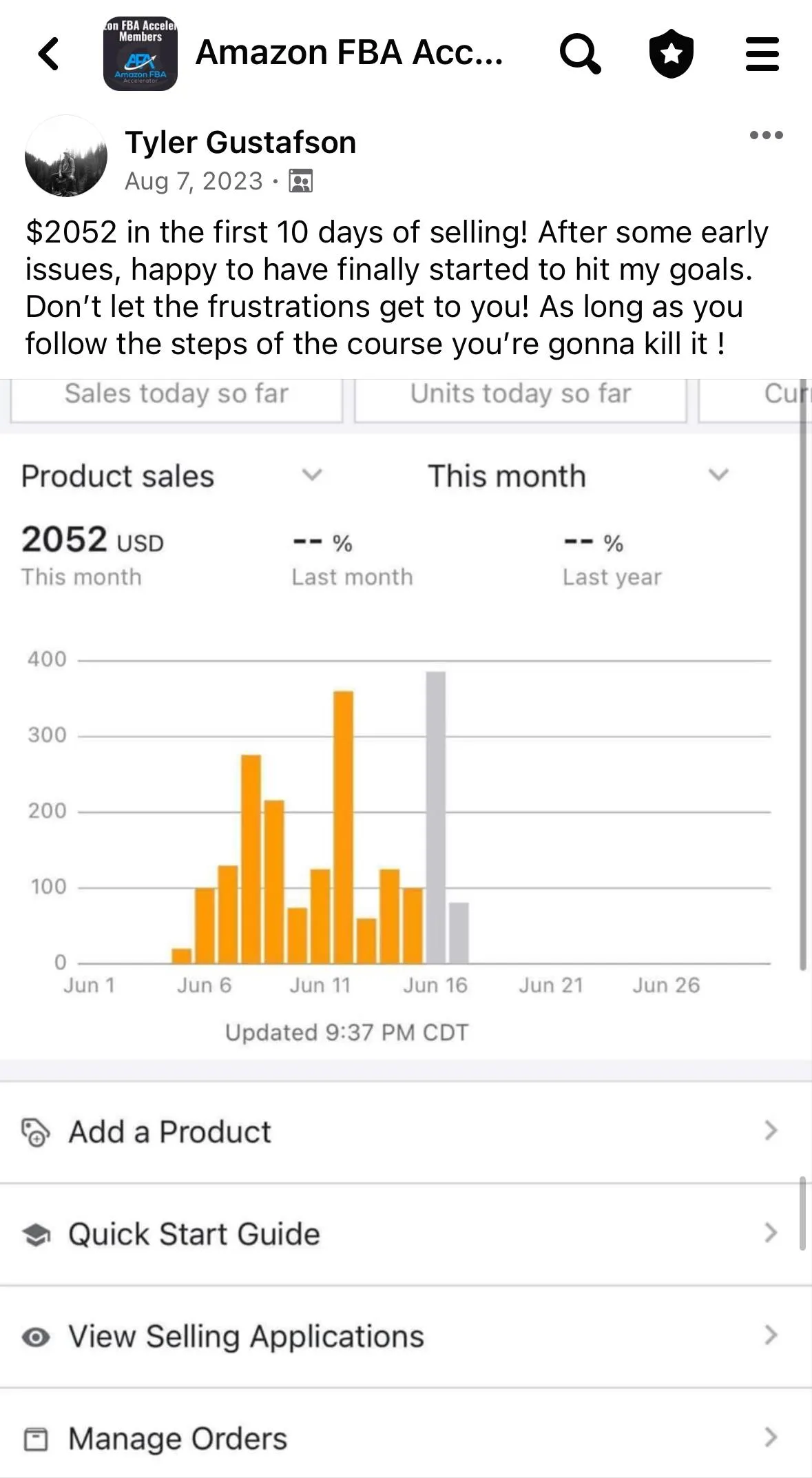Viewport: 812px width, 1478px height.
Task: Open the hamburger menu
Action: [x=762, y=54]
